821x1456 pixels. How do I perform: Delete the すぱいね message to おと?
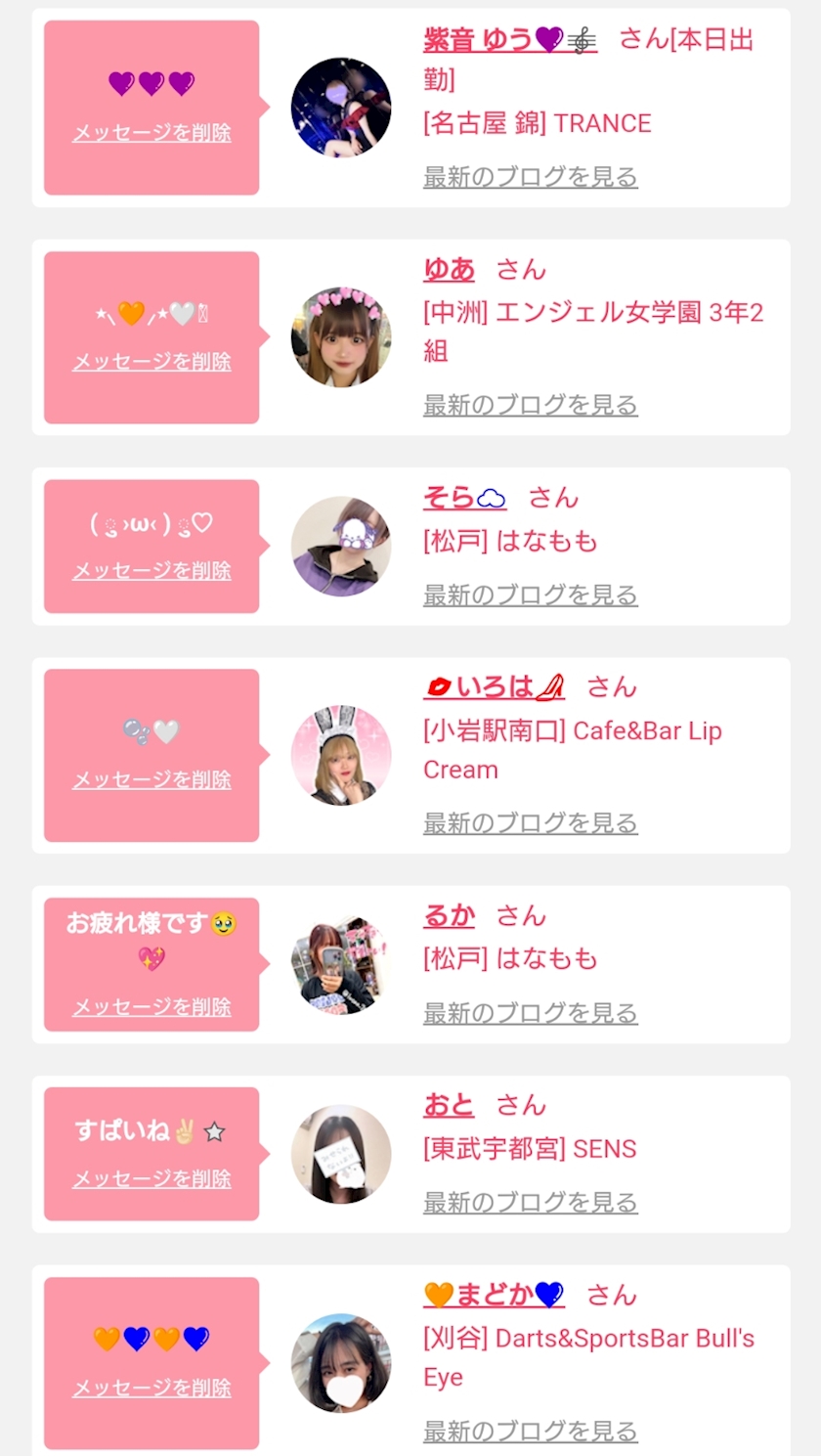151,1179
